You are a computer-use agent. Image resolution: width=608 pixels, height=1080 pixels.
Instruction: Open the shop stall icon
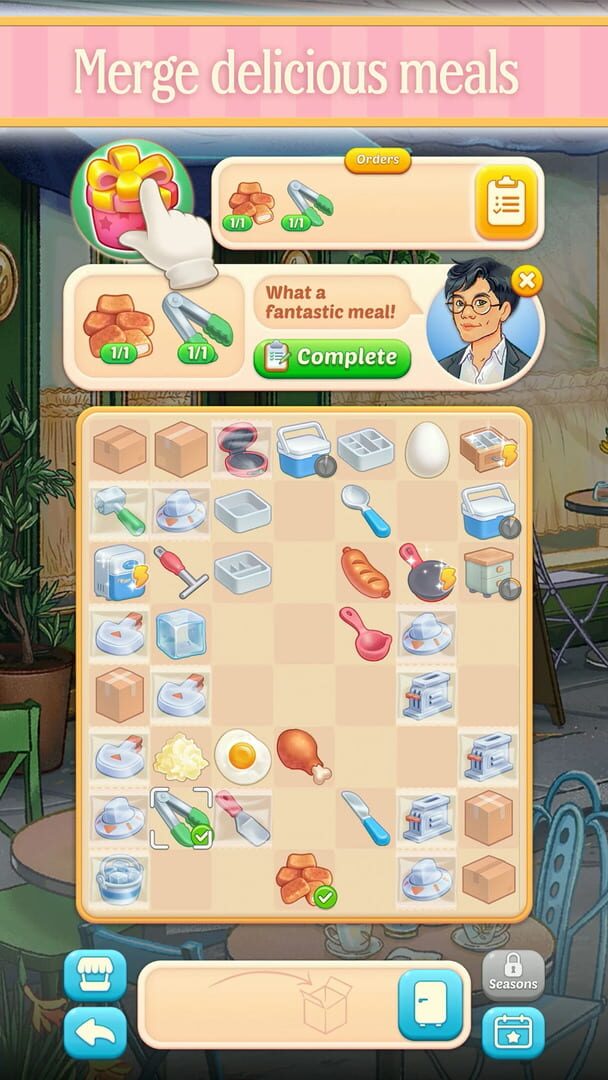[x=95, y=975]
